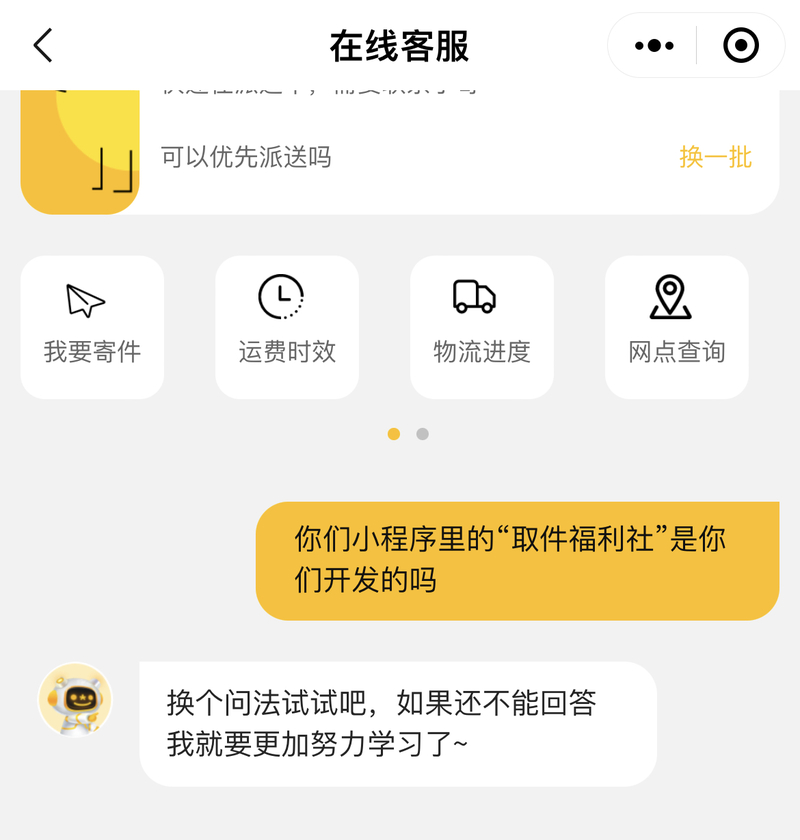Select the suggested question 可以优先派送吗
Image resolution: width=800 pixels, height=840 pixels.
point(246,157)
